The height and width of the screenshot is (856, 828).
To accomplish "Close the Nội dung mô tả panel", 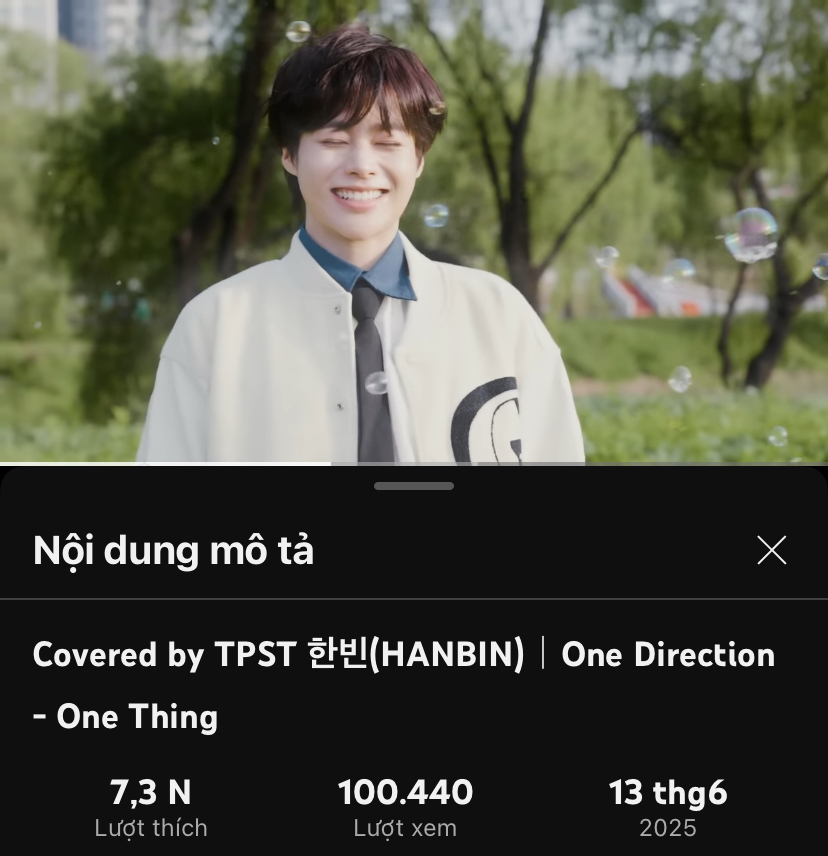I will [x=771, y=550].
